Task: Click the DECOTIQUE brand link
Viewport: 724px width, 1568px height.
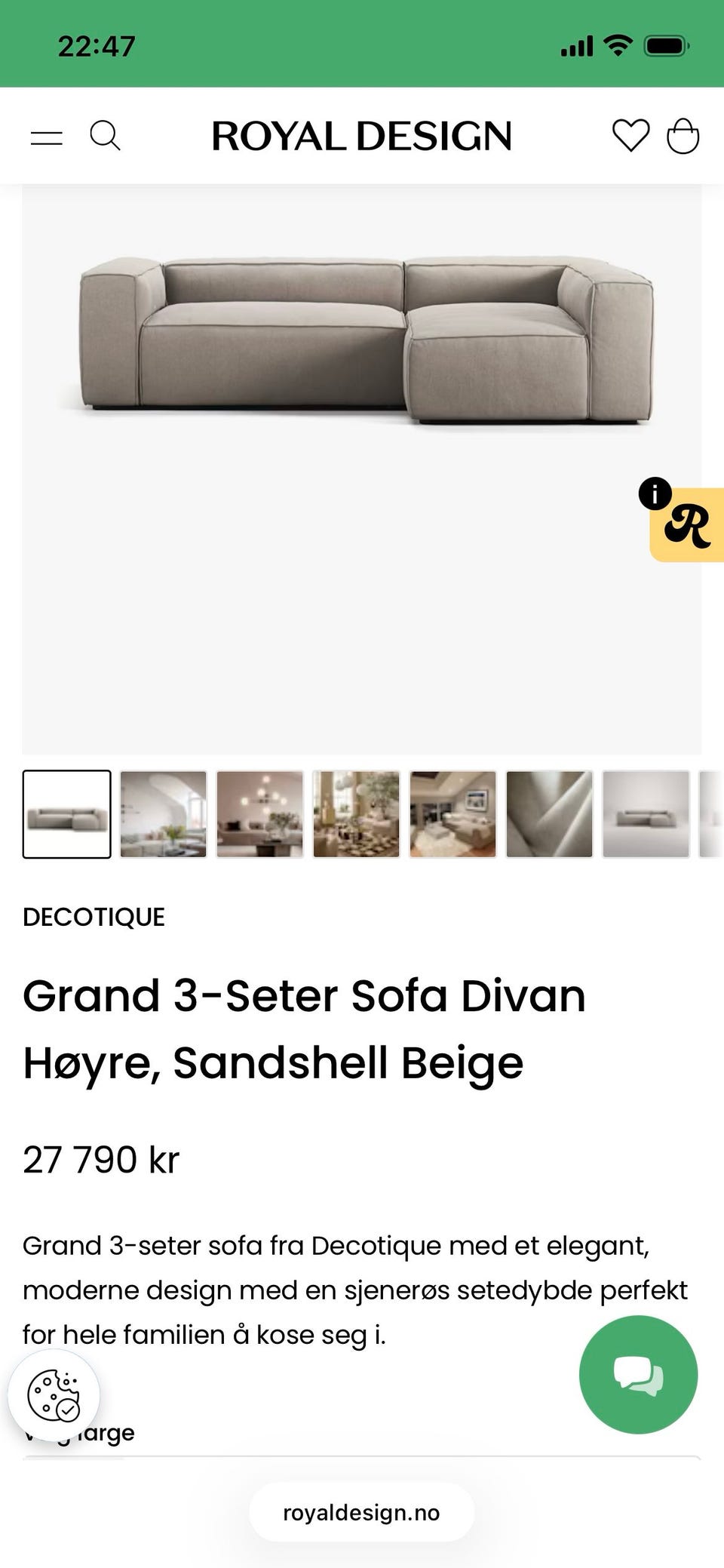Action: [94, 917]
